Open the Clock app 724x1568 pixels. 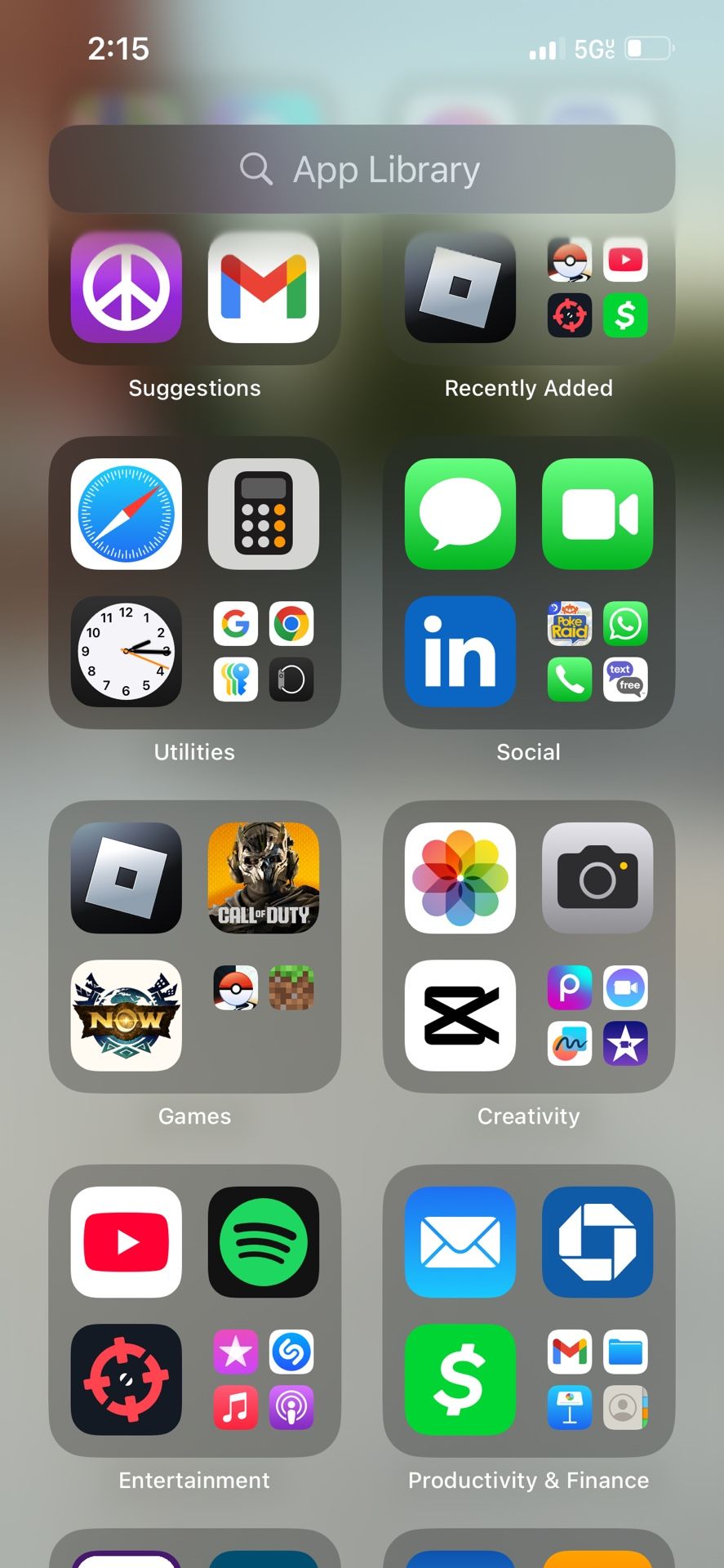coord(127,651)
